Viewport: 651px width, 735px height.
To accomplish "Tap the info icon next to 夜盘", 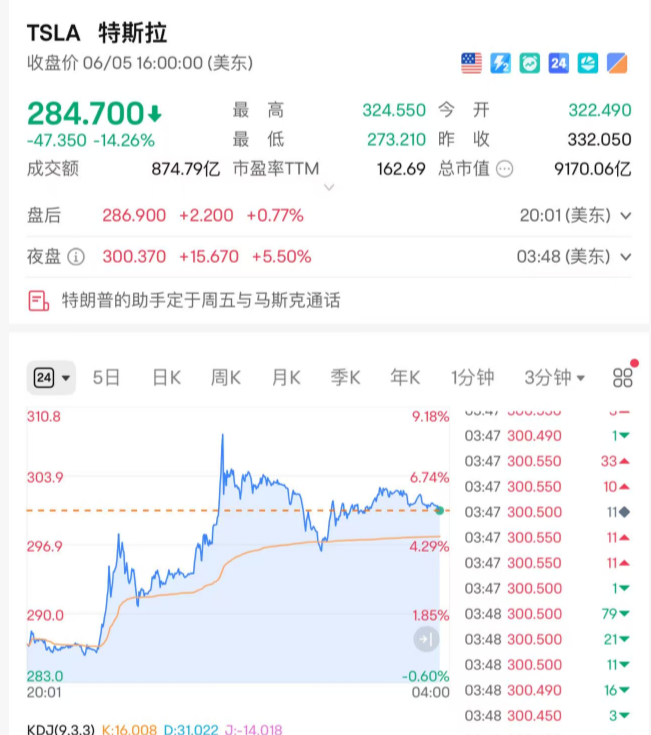I will click(76, 257).
